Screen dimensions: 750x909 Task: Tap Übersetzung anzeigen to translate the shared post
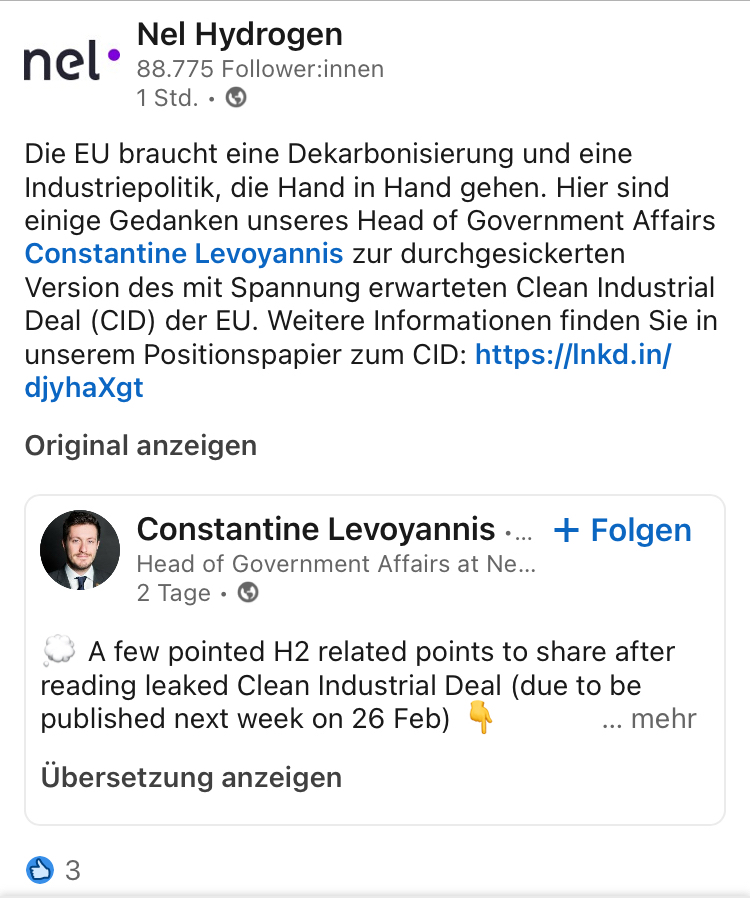(x=191, y=777)
